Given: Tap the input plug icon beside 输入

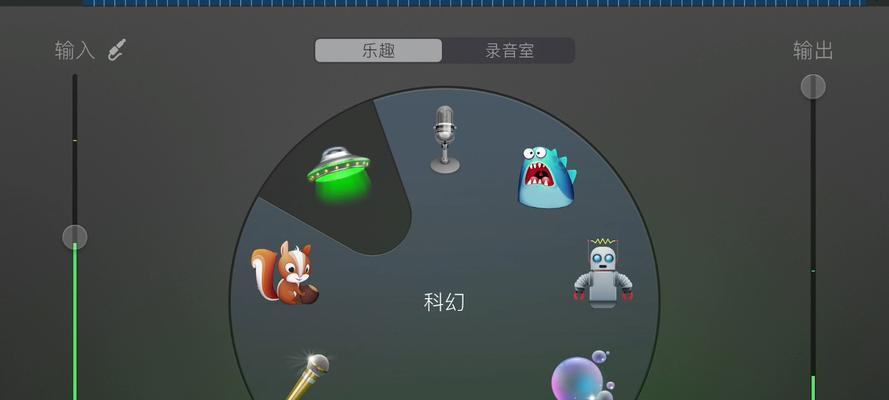Looking at the screenshot, I should [118, 50].
